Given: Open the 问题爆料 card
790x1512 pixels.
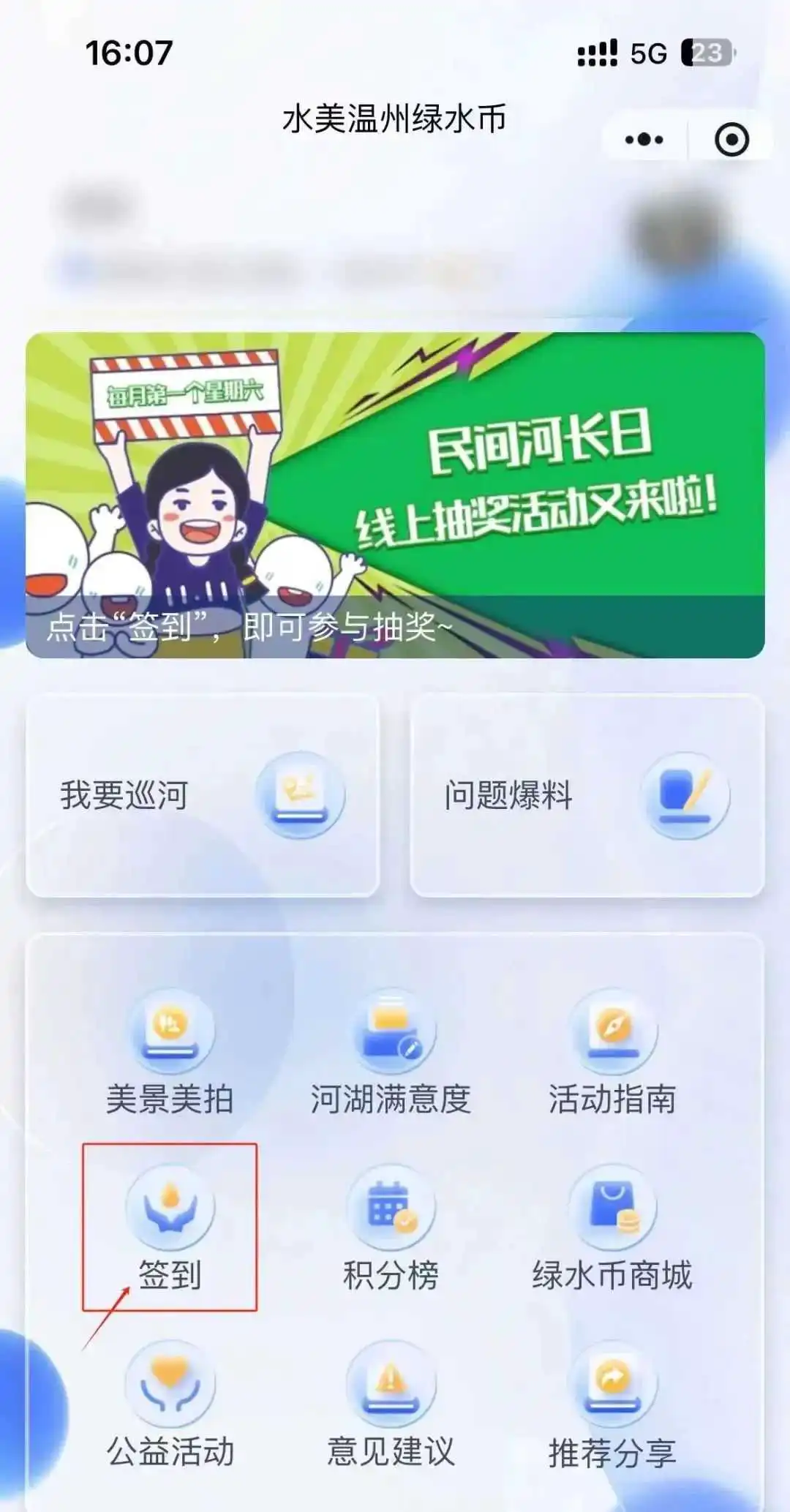Looking at the screenshot, I should [x=587, y=795].
